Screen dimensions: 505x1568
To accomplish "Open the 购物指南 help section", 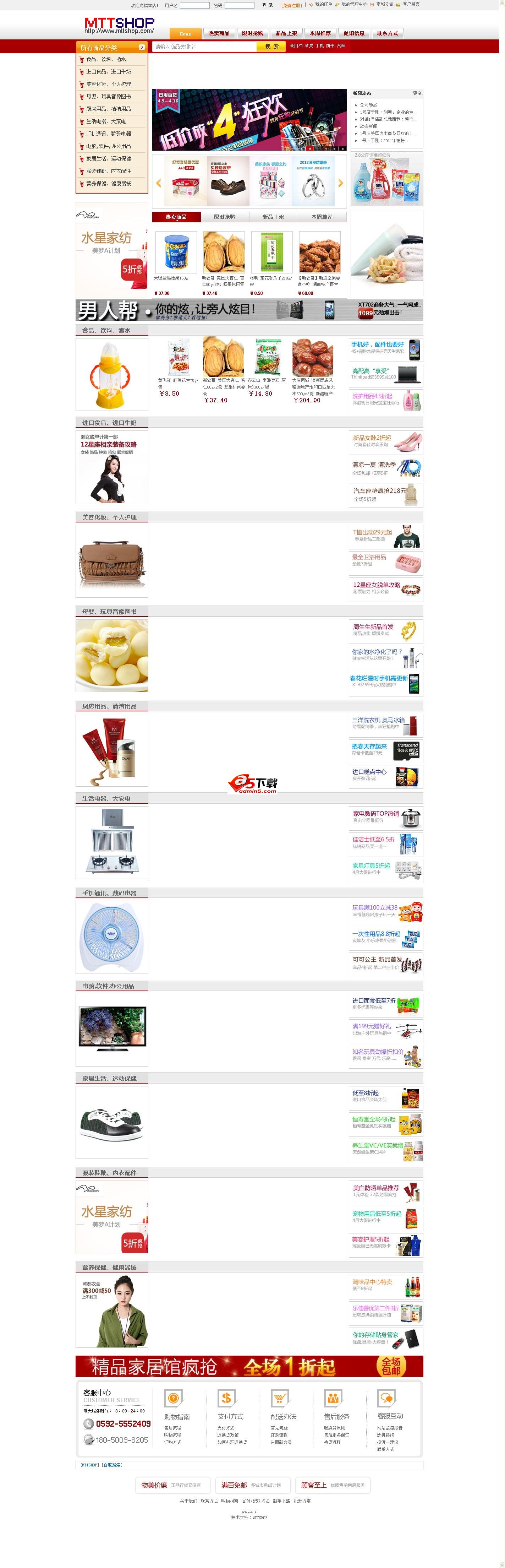I will 176,1416.
